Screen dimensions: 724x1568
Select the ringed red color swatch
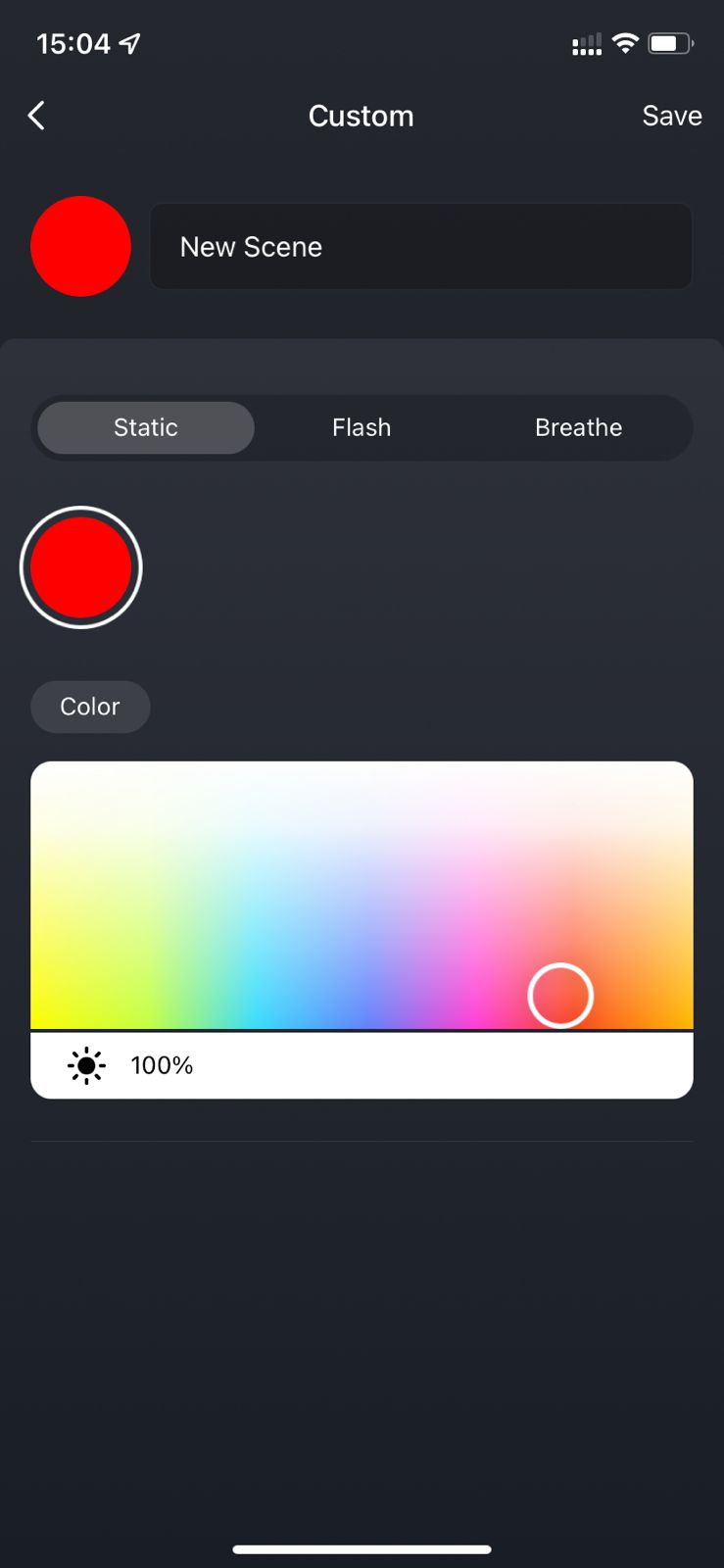(x=81, y=567)
